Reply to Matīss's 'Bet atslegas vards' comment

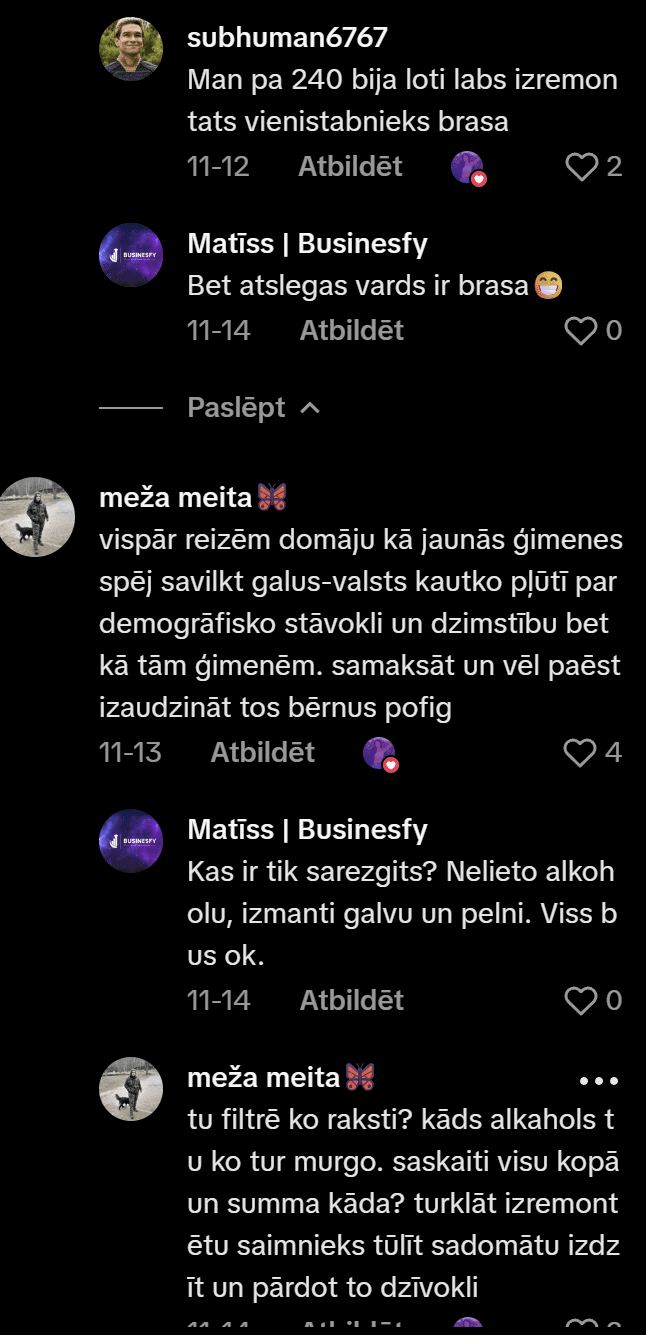pyautogui.click(x=351, y=330)
